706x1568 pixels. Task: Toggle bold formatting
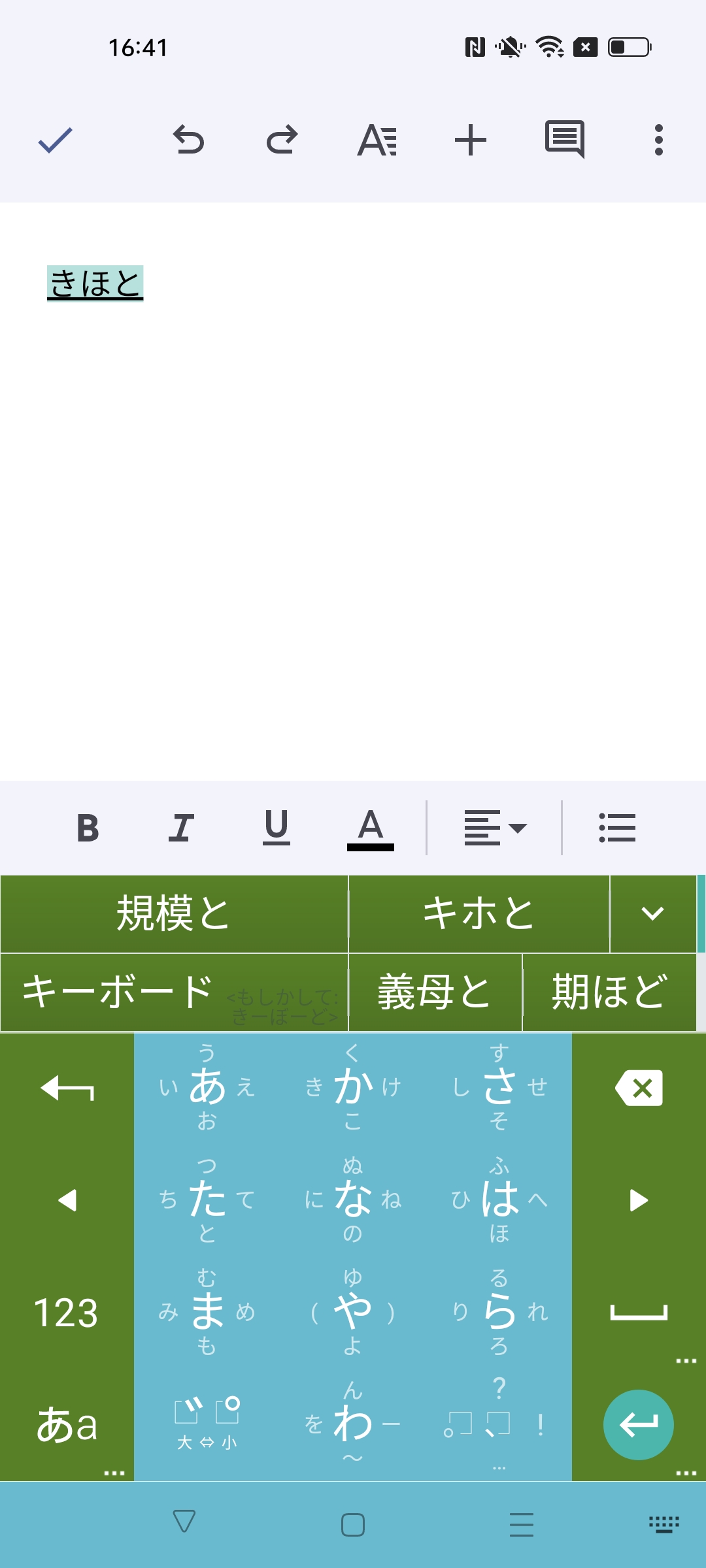[x=88, y=828]
